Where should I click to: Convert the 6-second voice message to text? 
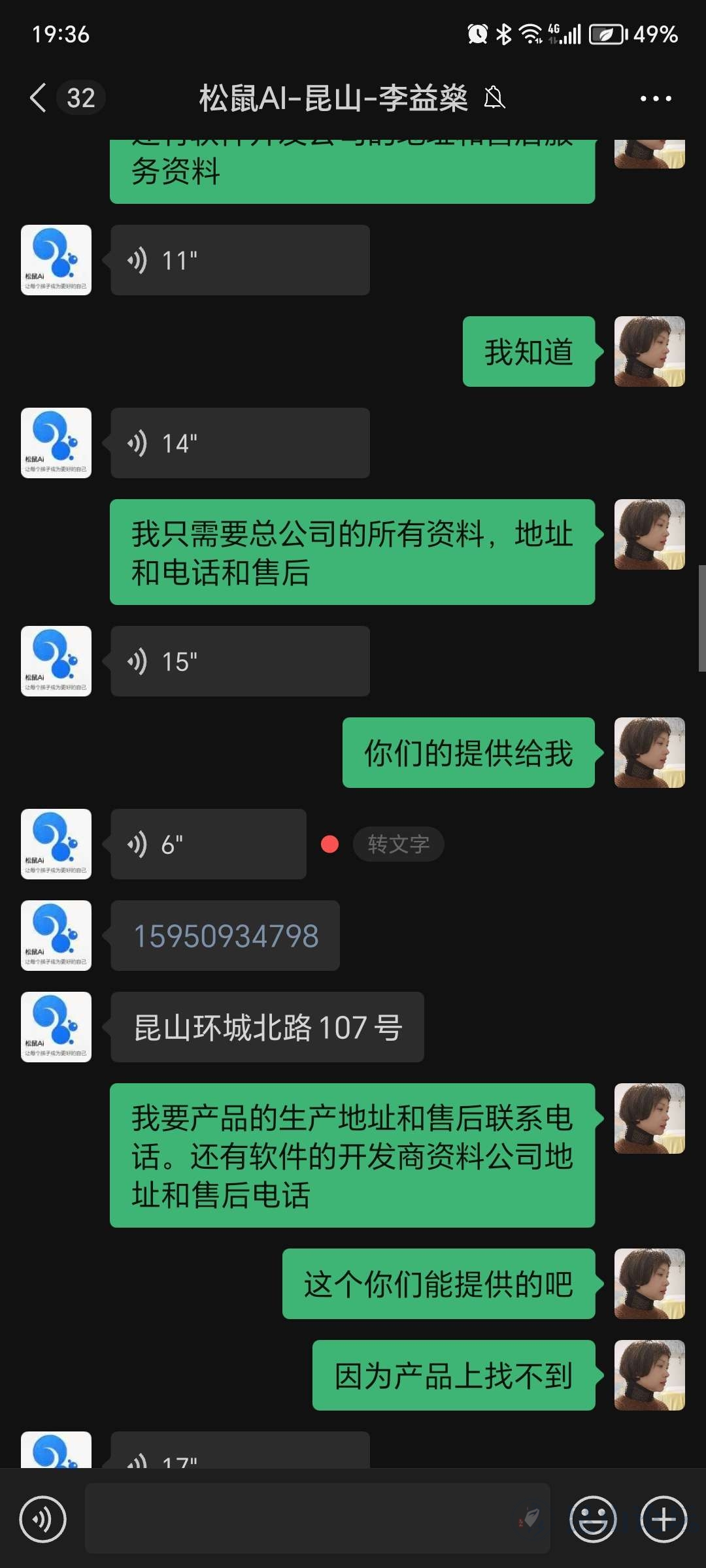pyautogui.click(x=398, y=844)
